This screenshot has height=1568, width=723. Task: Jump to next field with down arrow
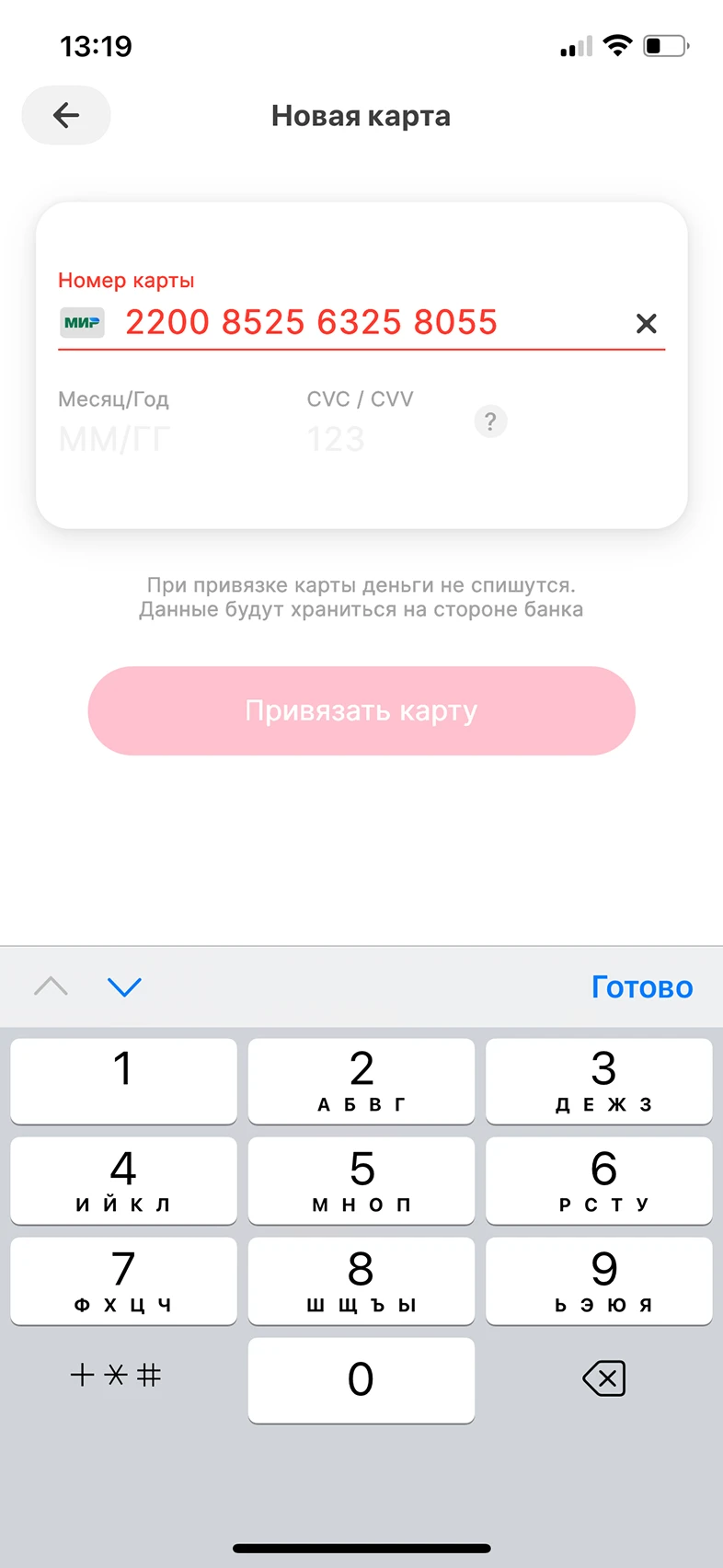point(124,986)
